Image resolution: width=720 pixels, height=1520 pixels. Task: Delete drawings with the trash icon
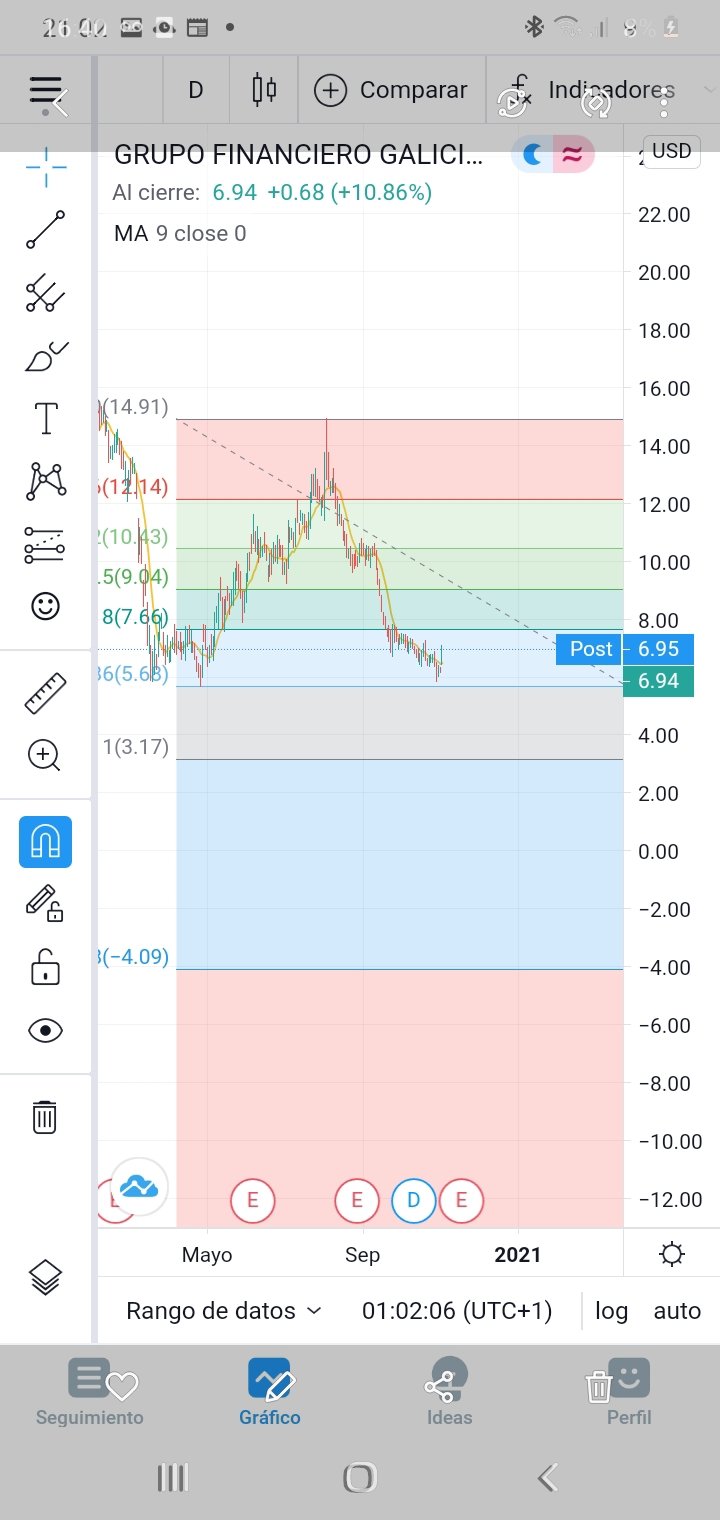pyautogui.click(x=45, y=1116)
